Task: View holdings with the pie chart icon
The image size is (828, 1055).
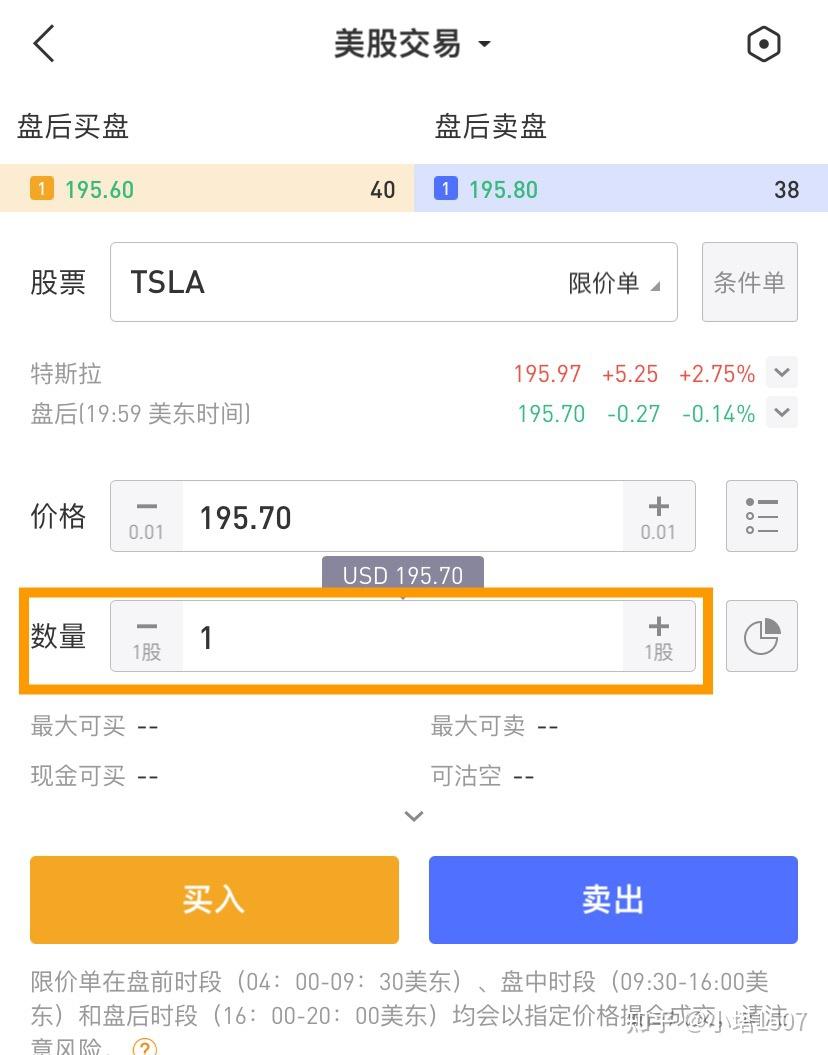Action: [761, 636]
